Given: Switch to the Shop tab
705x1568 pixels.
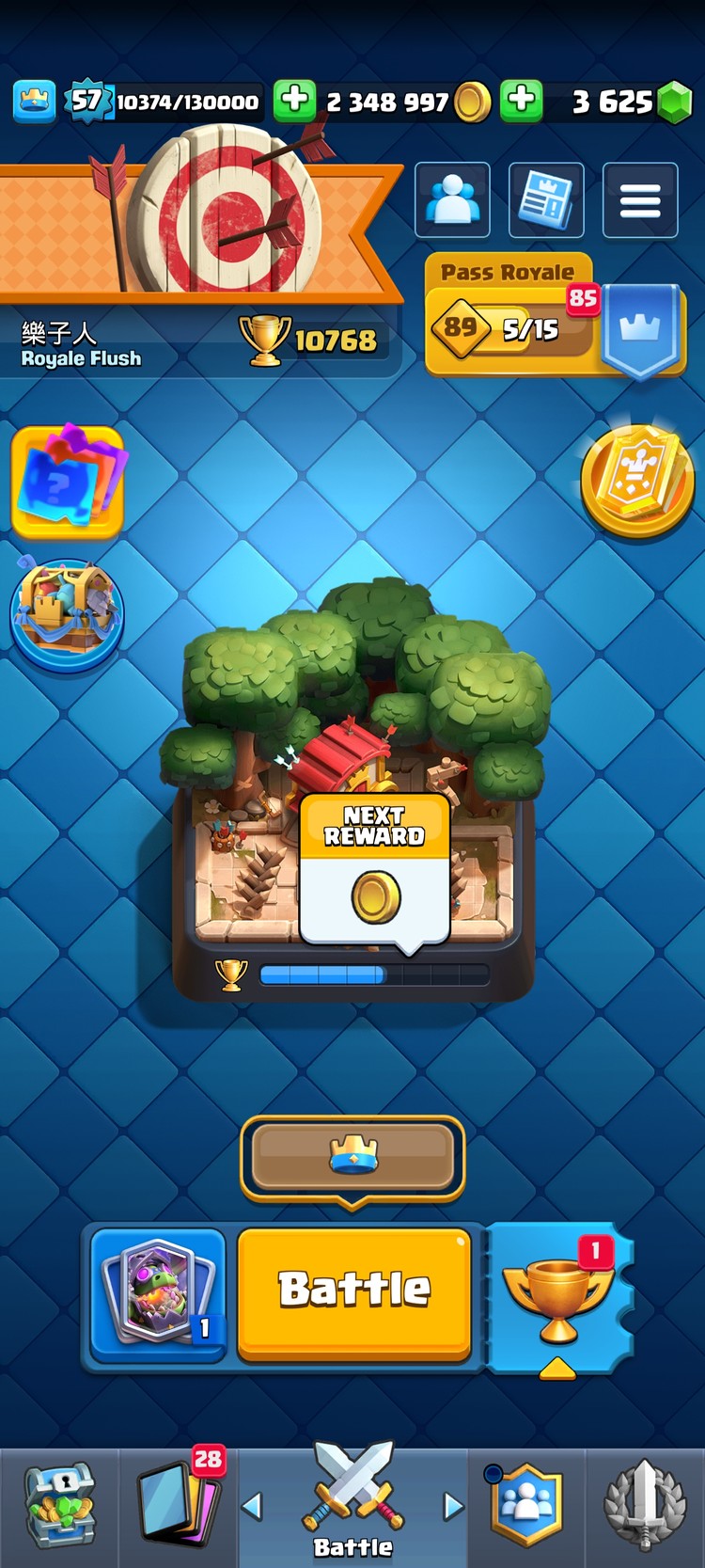Looking at the screenshot, I should click(58, 1507).
